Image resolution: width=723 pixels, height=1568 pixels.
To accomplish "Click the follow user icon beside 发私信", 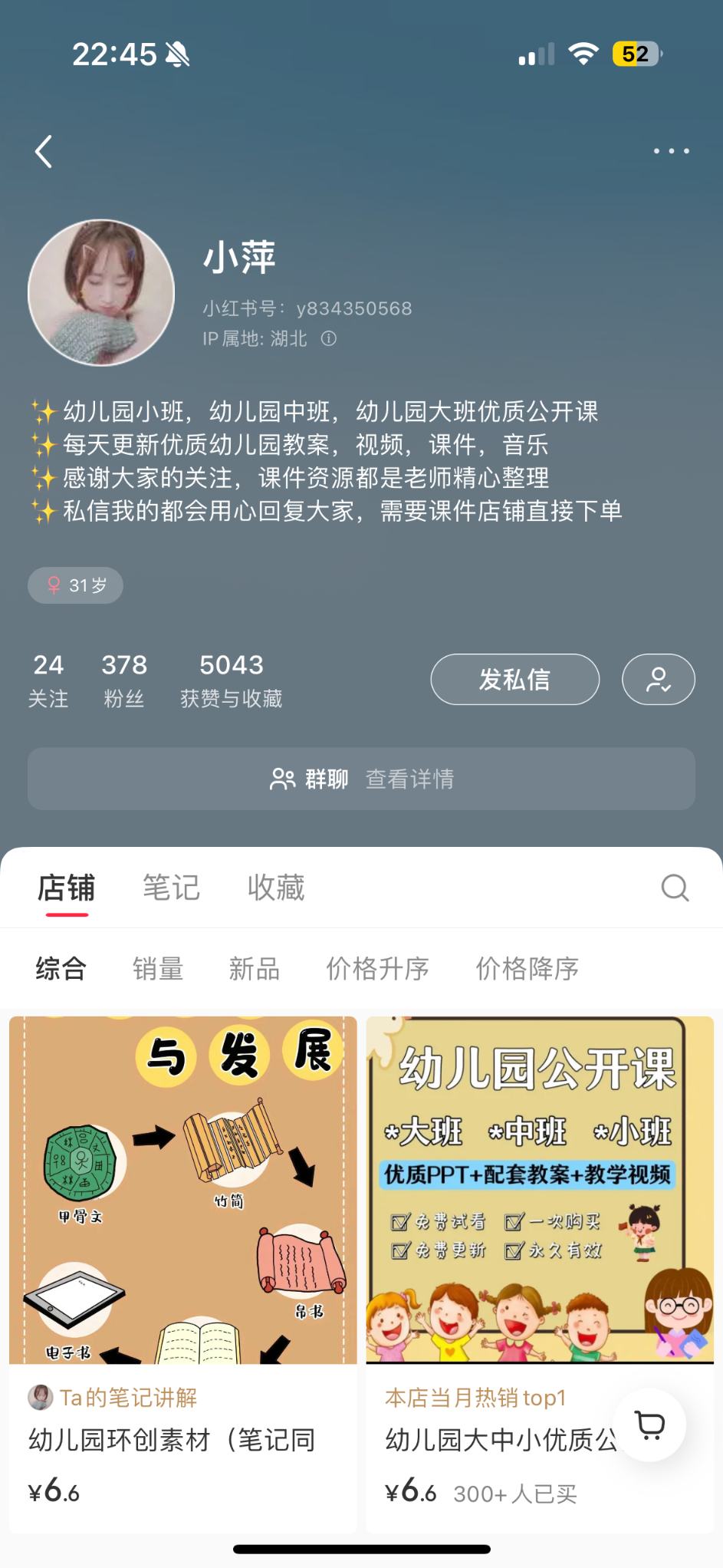I will (658, 679).
